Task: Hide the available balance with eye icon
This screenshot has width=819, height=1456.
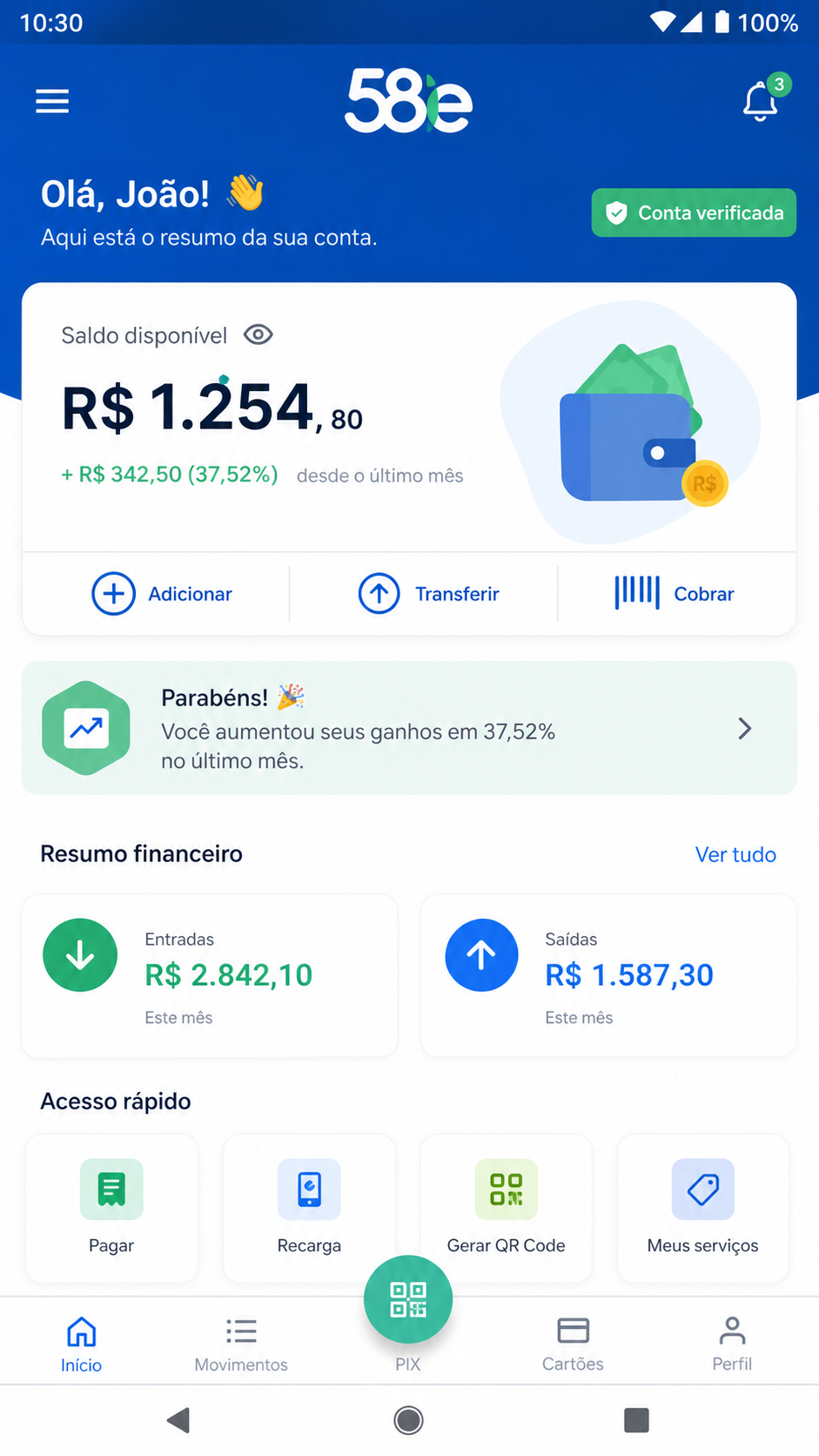Action: click(258, 334)
